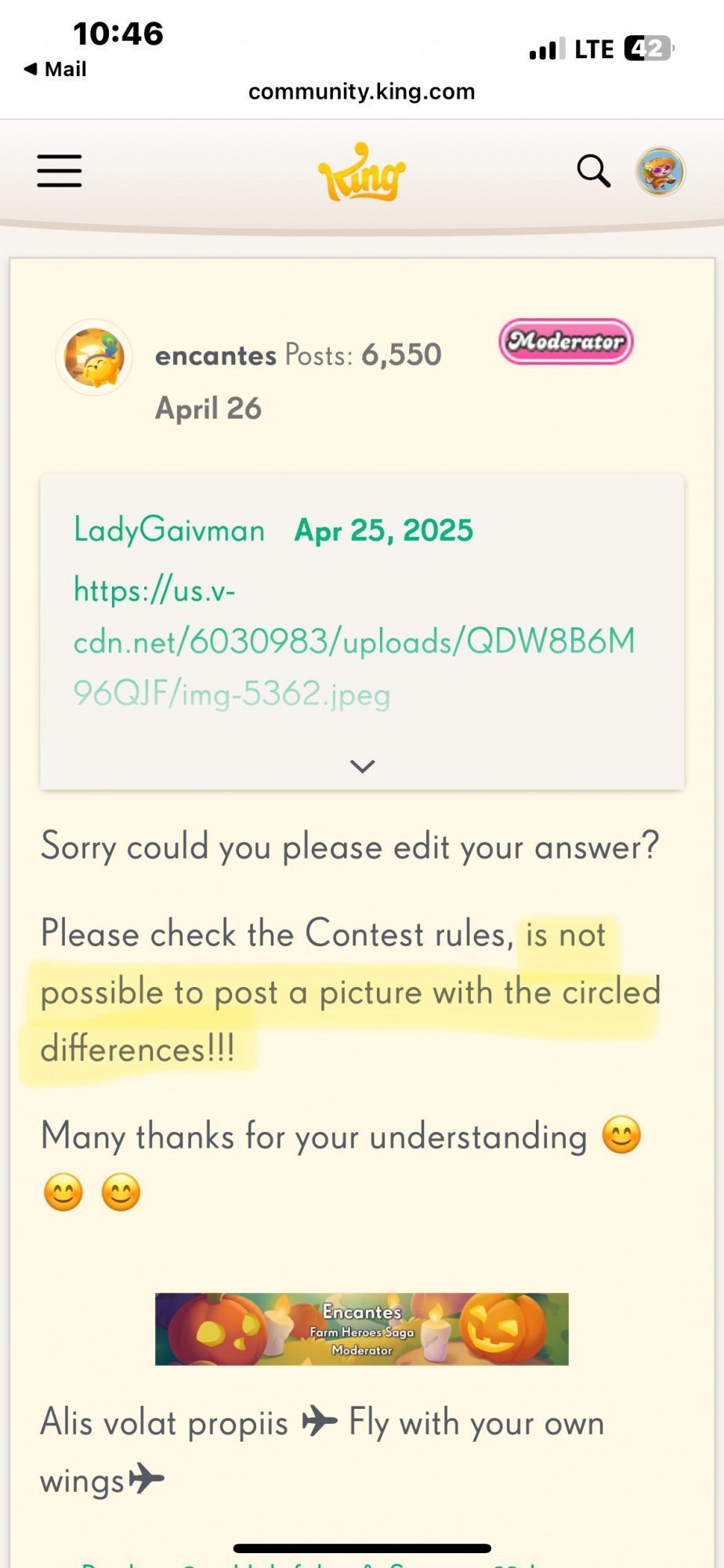This screenshot has height=1568, width=724.
Task: Go to quoted post dated Apr 25, 2025
Action: [383, 531]
